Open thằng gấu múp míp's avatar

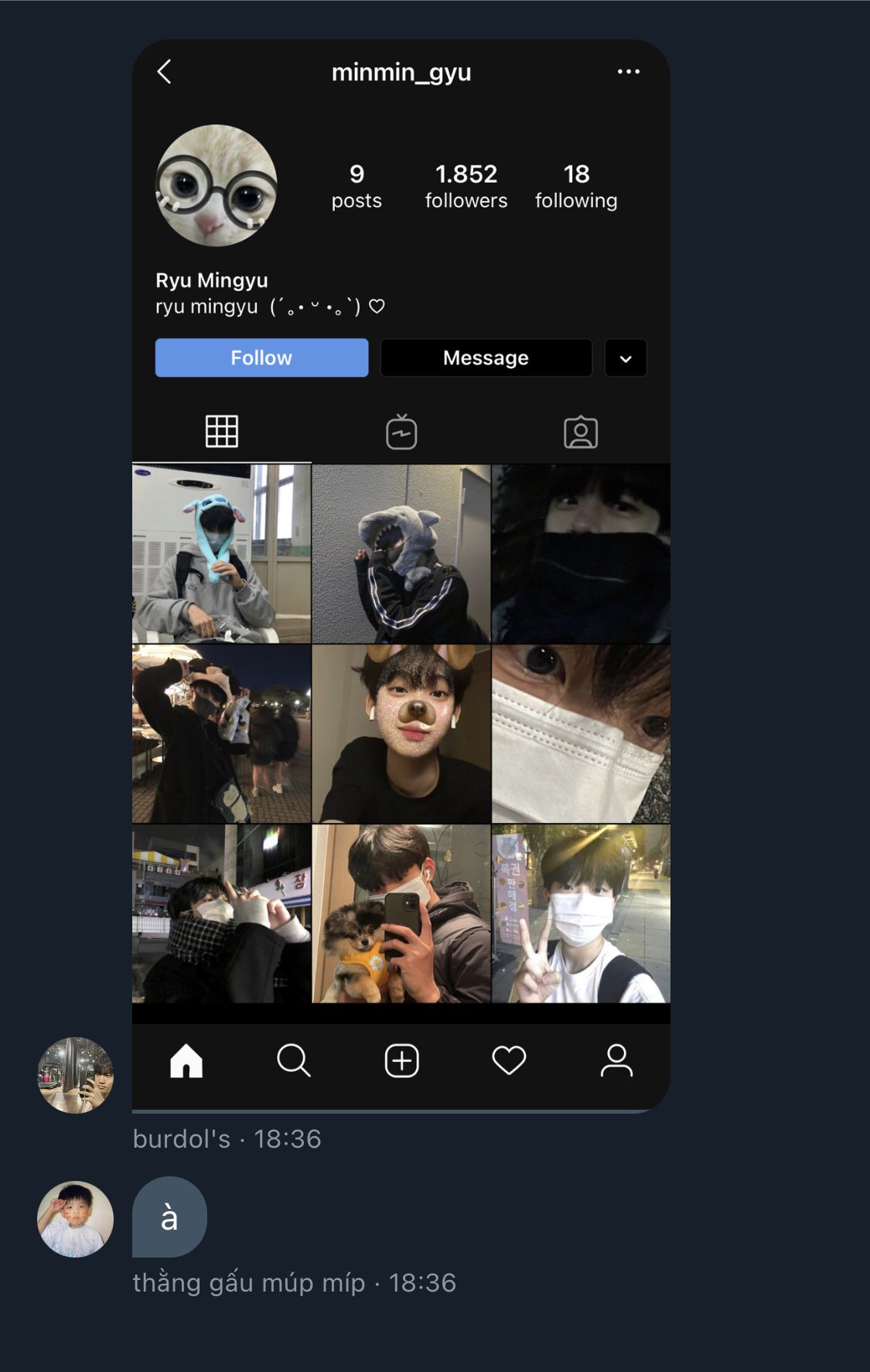click(x=76, y=1219)
